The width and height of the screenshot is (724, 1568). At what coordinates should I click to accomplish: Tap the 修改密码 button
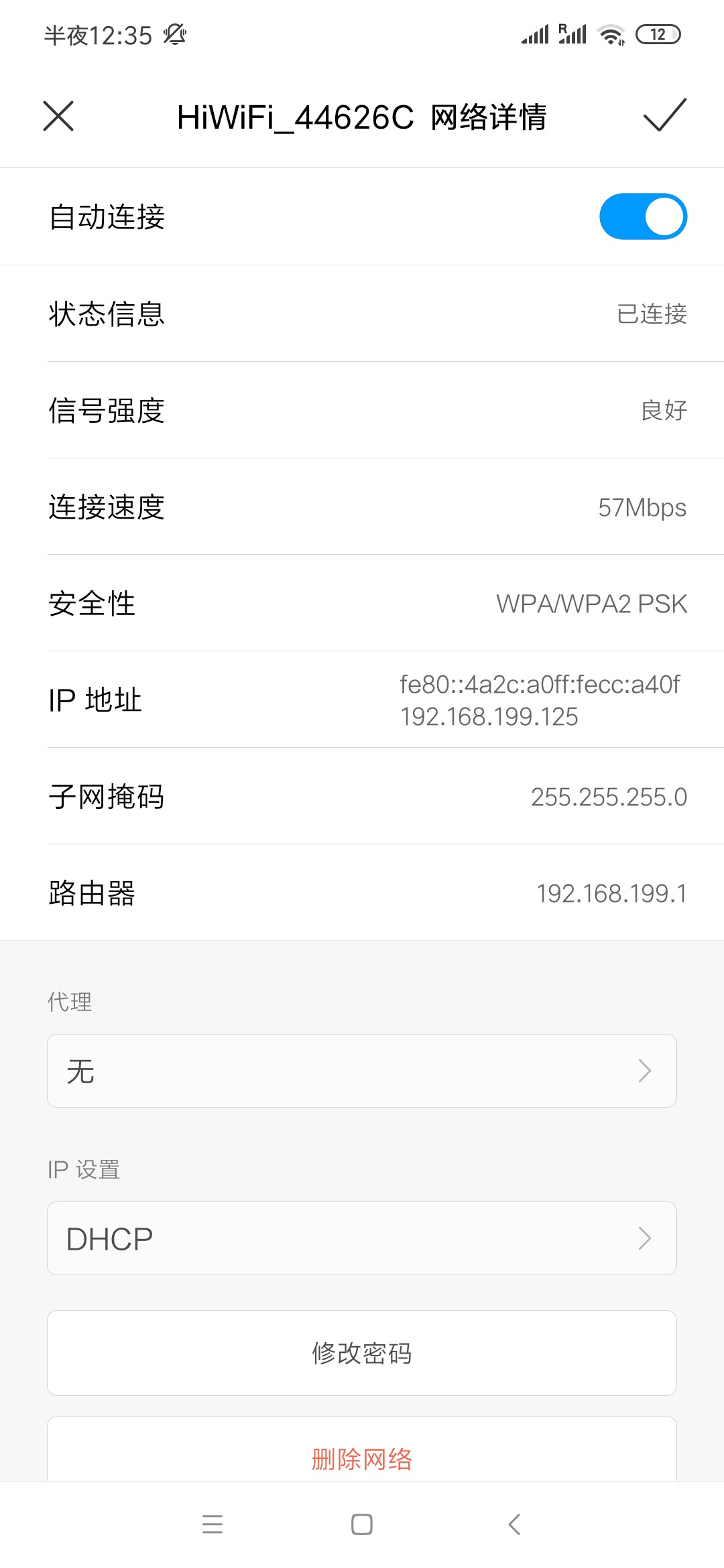pos(362,1353)
